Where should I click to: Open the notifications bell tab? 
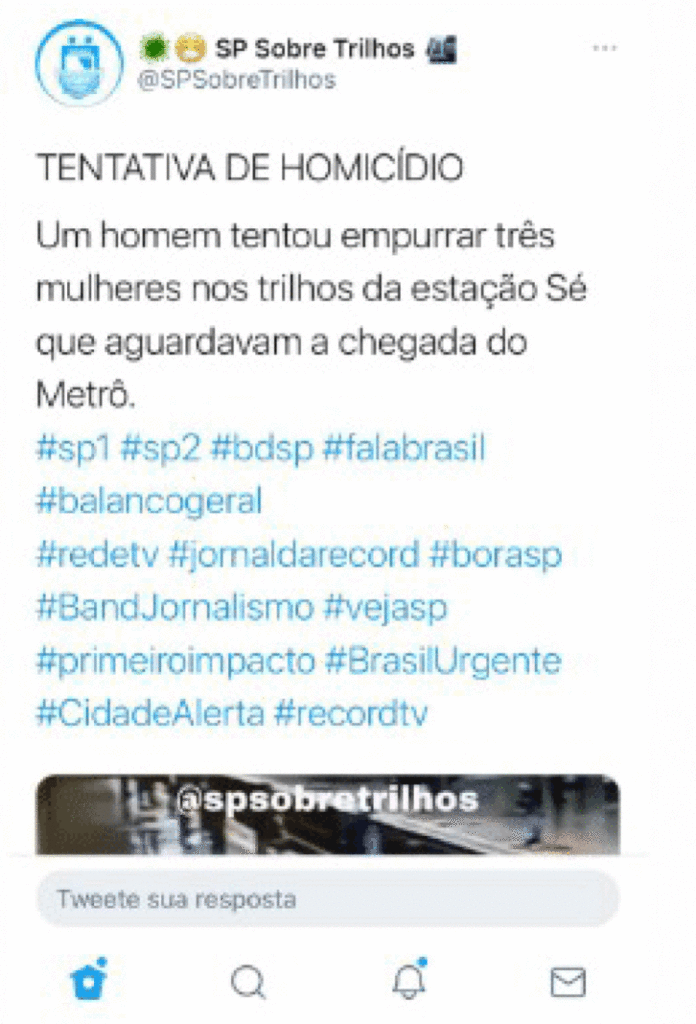click(408, 981)
